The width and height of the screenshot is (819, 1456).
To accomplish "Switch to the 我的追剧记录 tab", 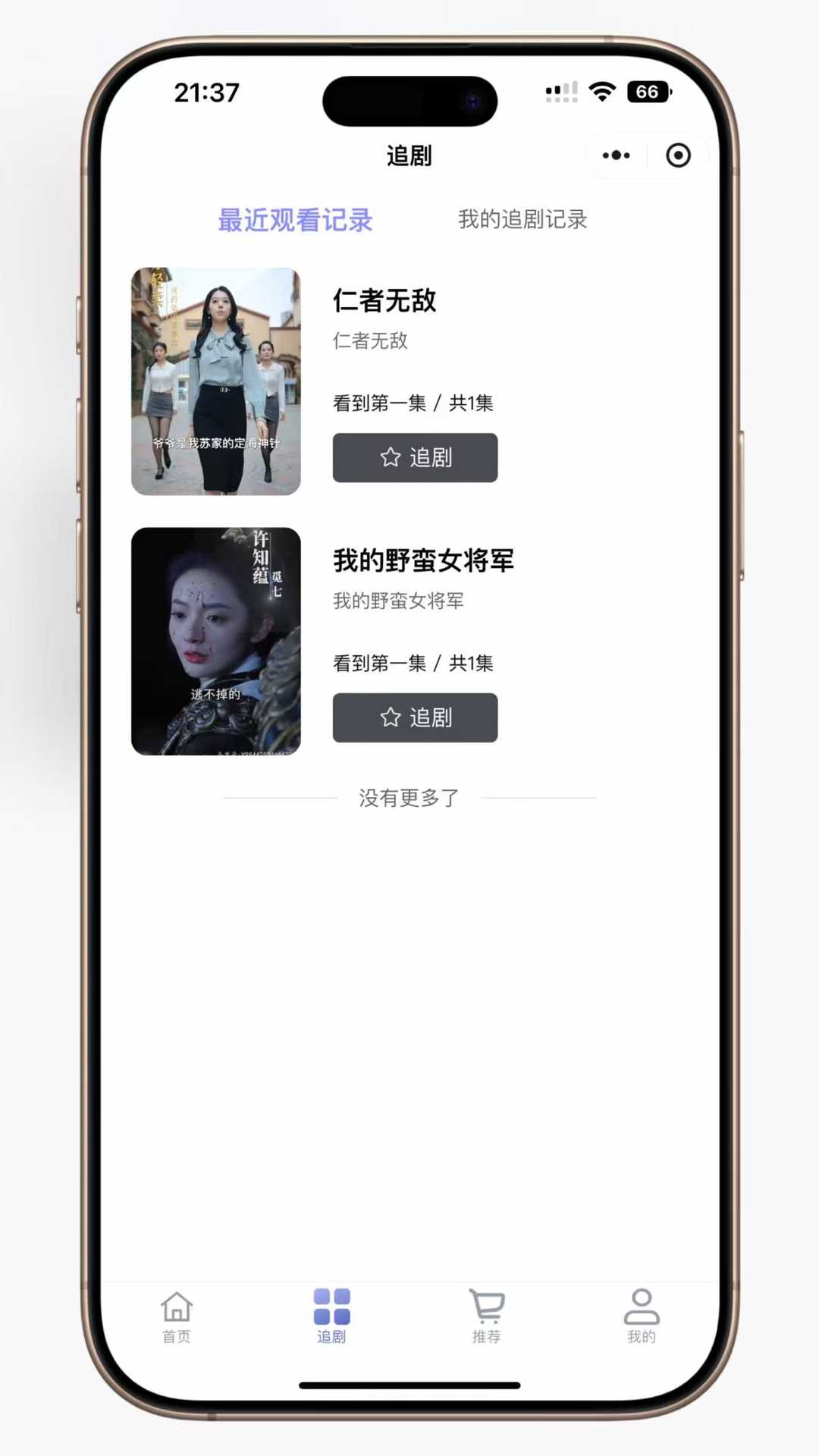I will tap(522, 220).
